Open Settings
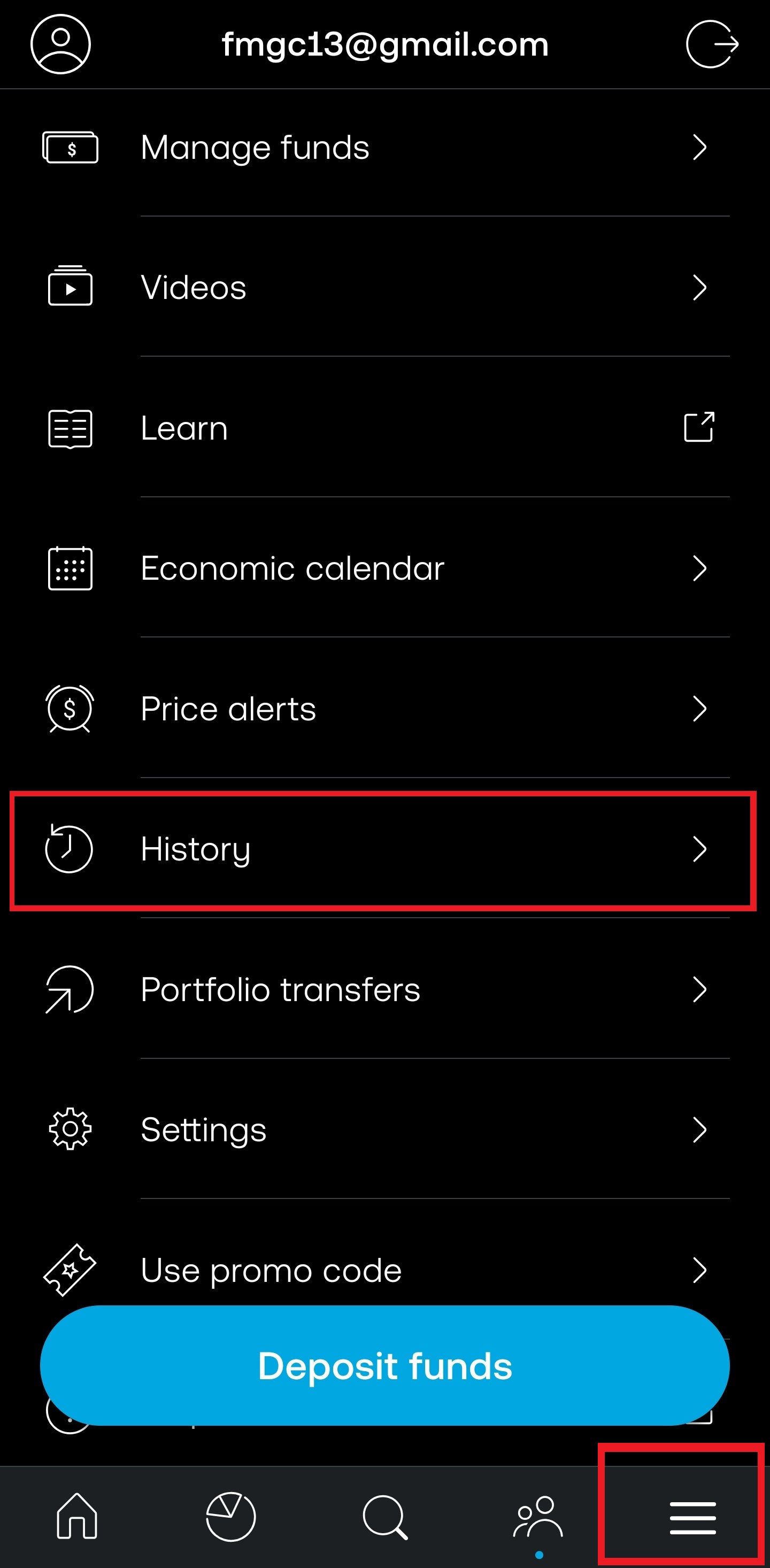This screenshot has width=770, height=1568. tap(384, 1129)
